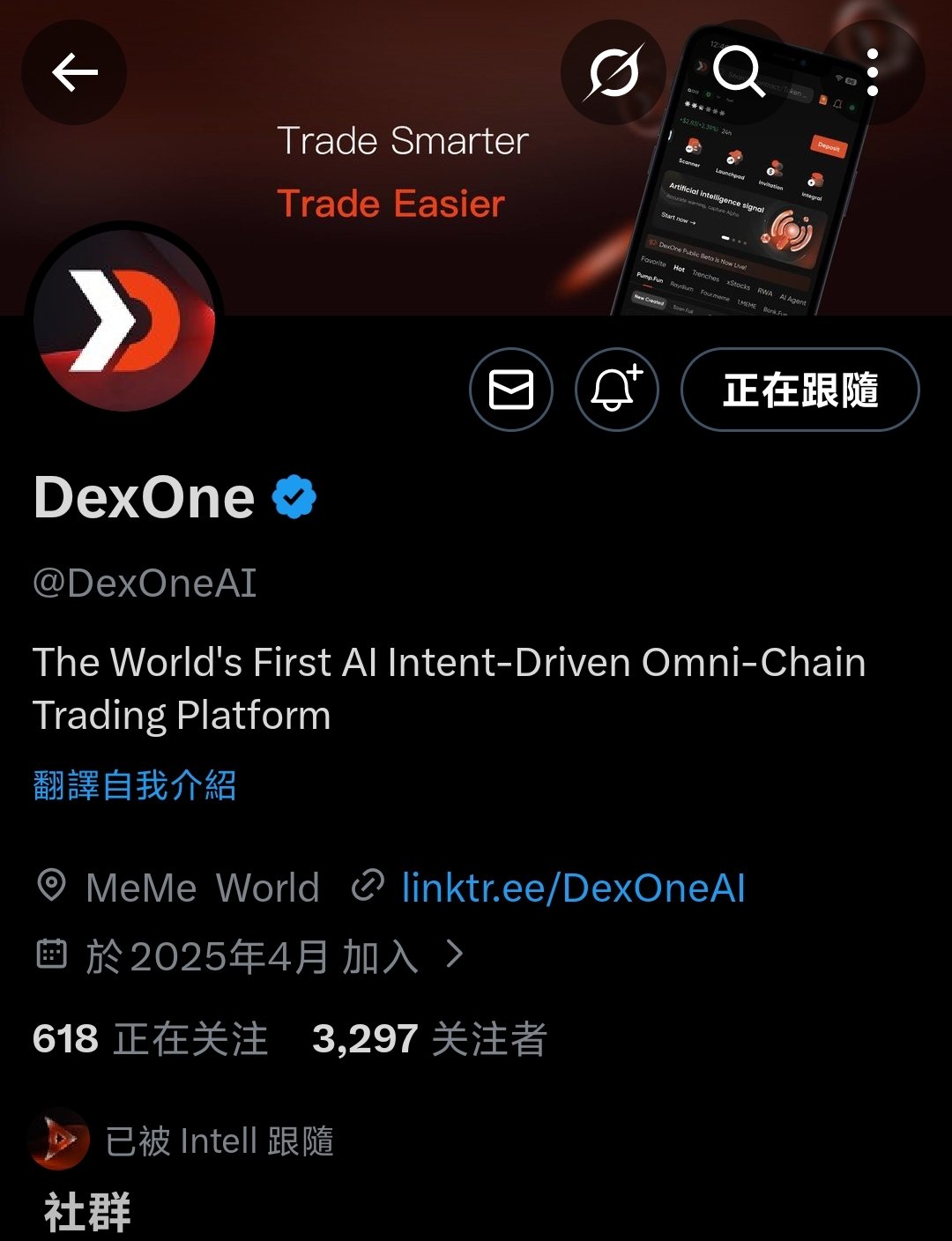The height and width of the screenshot is (1241, 952).
Task: Go back using the arrow icon
Action: point(74,72)
